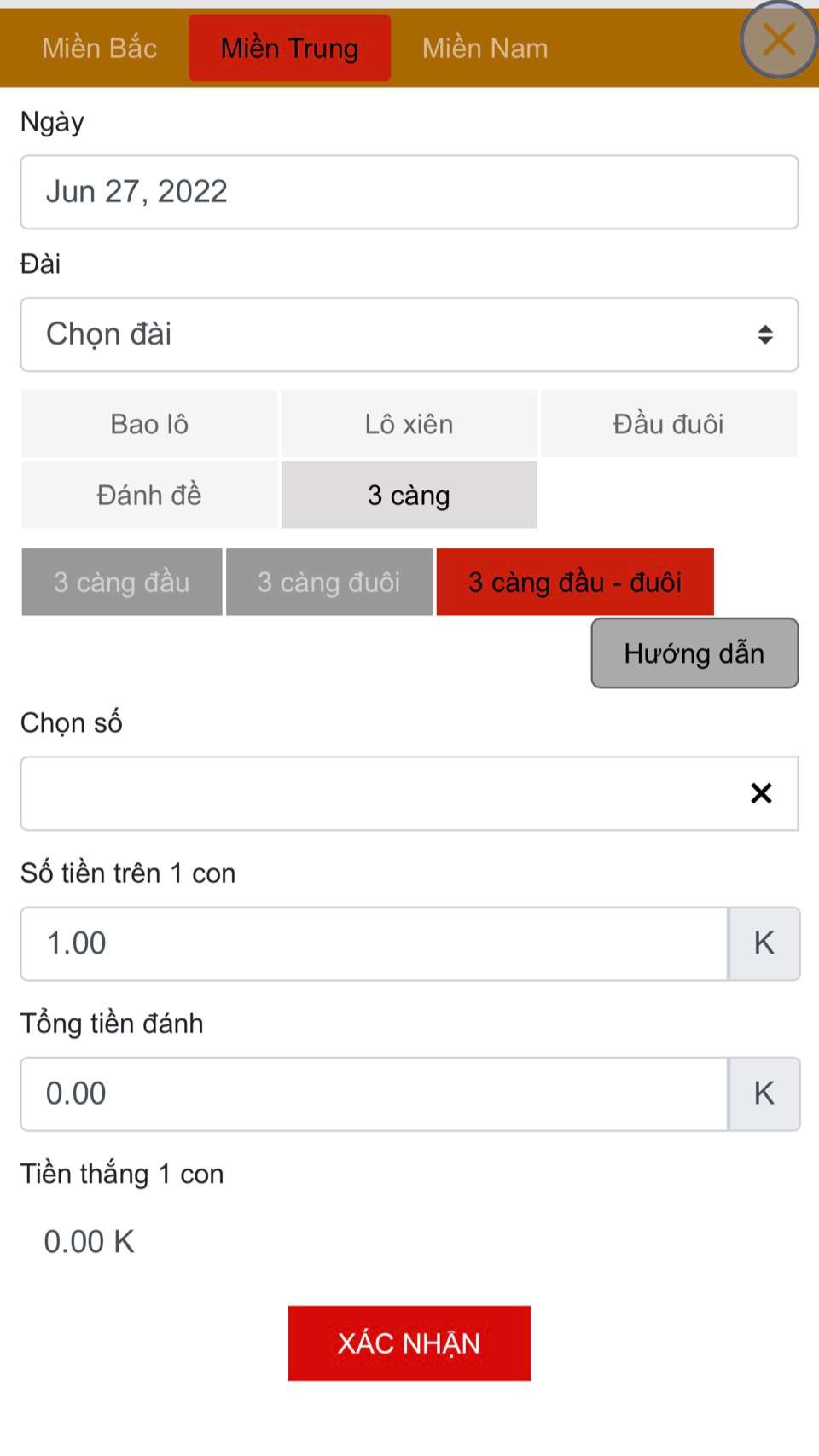Image resolution: width=819 pixels, height=1456 pixels.
Task: Open the date picker showing Jun 27, 2022
Action: click(409, 192)
